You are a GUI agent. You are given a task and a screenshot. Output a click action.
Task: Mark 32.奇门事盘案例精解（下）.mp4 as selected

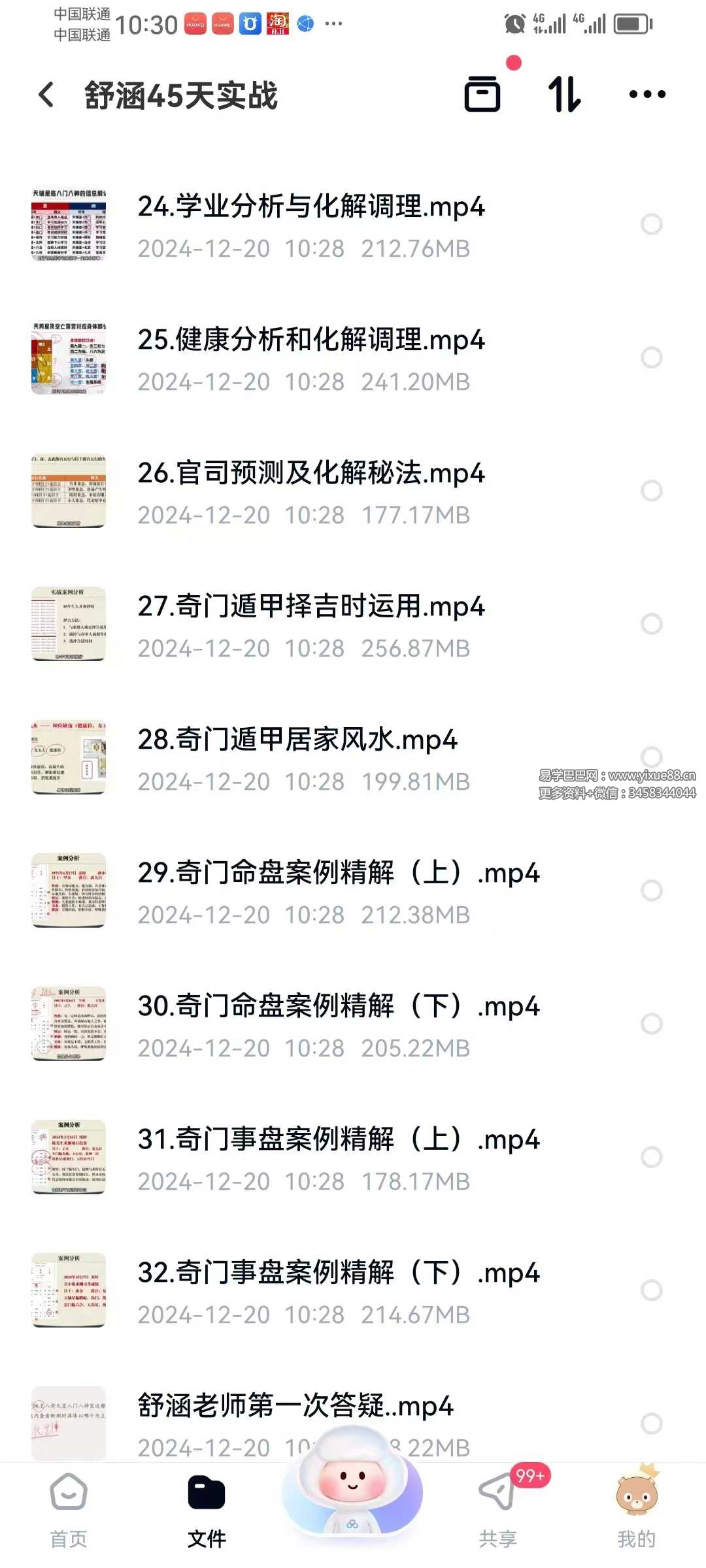coord(651,1290)
